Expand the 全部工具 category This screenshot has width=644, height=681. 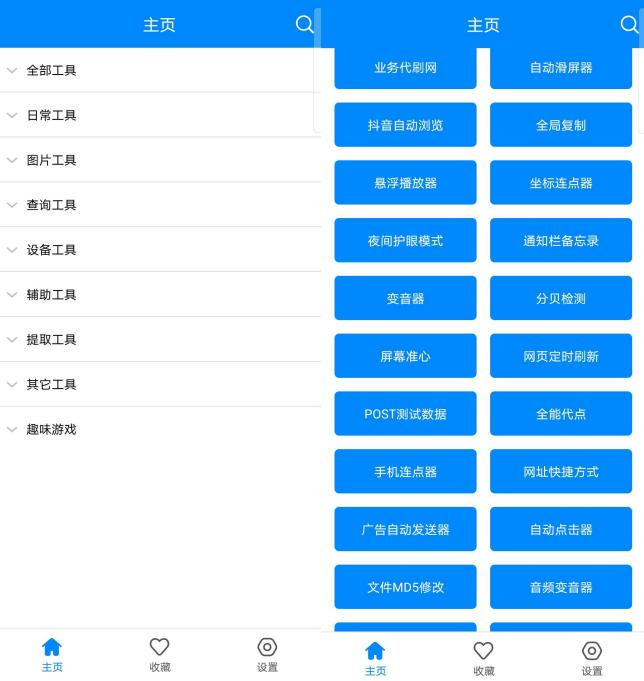51,70
